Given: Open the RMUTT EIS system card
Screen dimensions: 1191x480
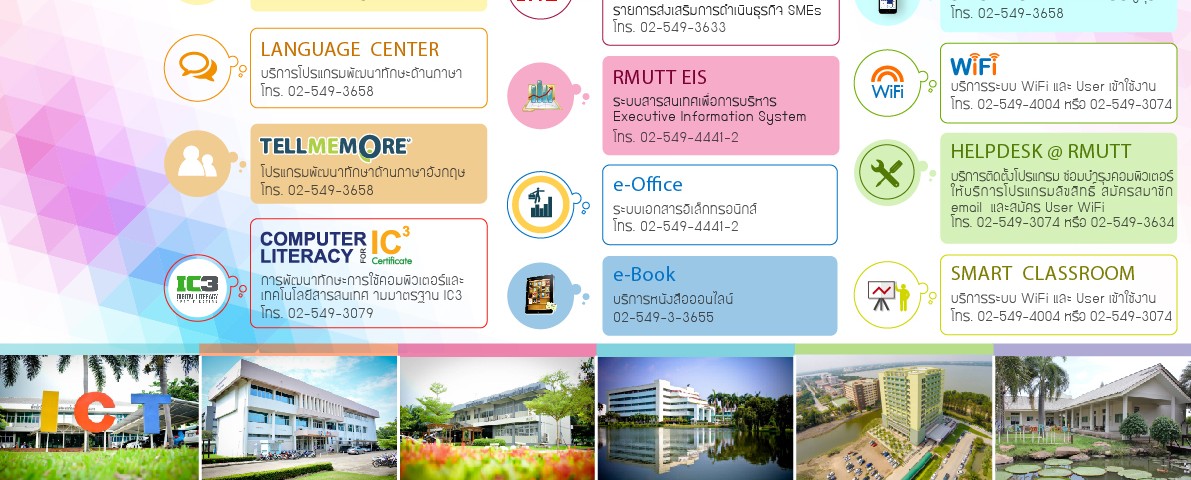Looking at the screenshot, I should click(720, 105).
